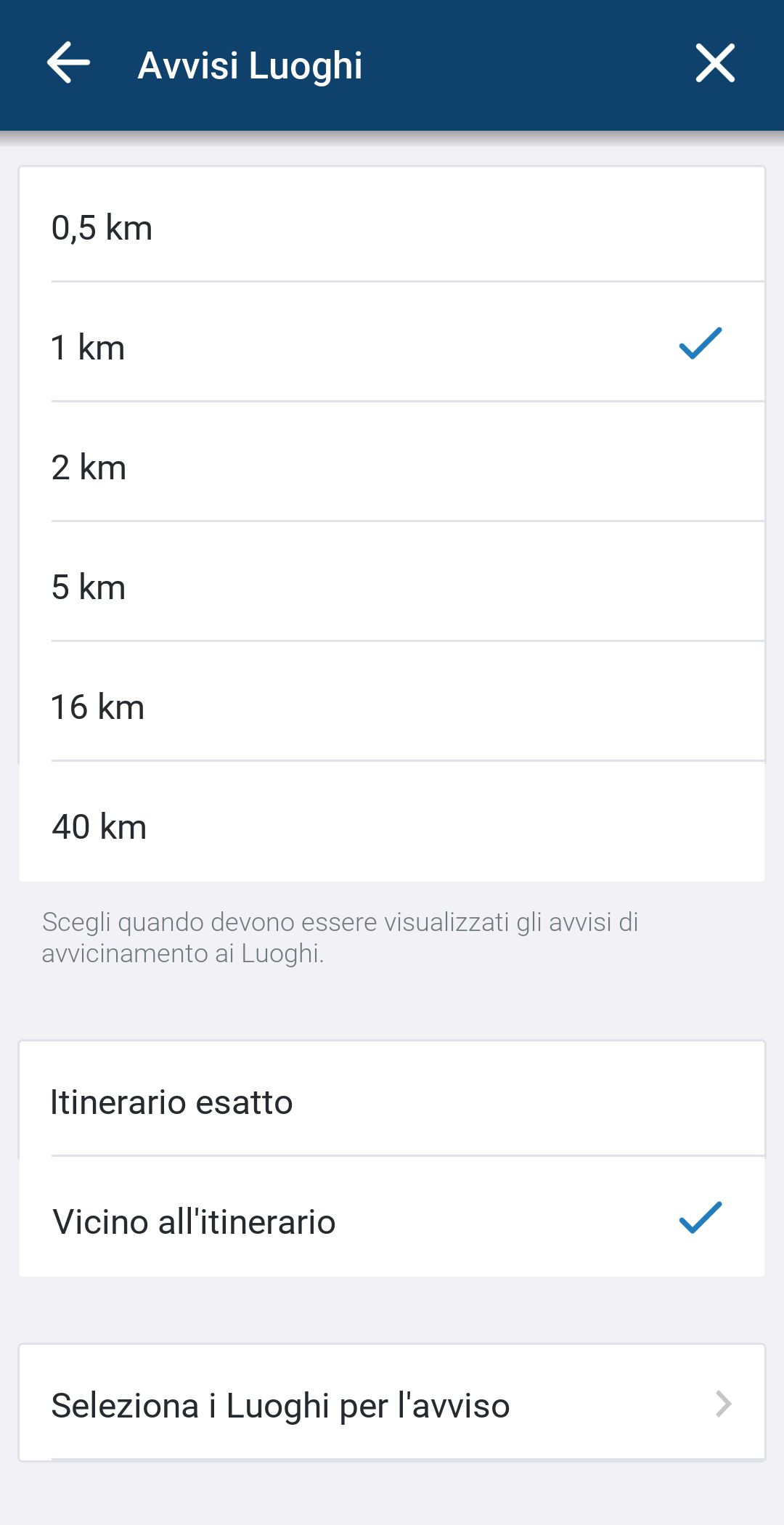
Task: Pick the 5 km option
Action: point(392,586)
